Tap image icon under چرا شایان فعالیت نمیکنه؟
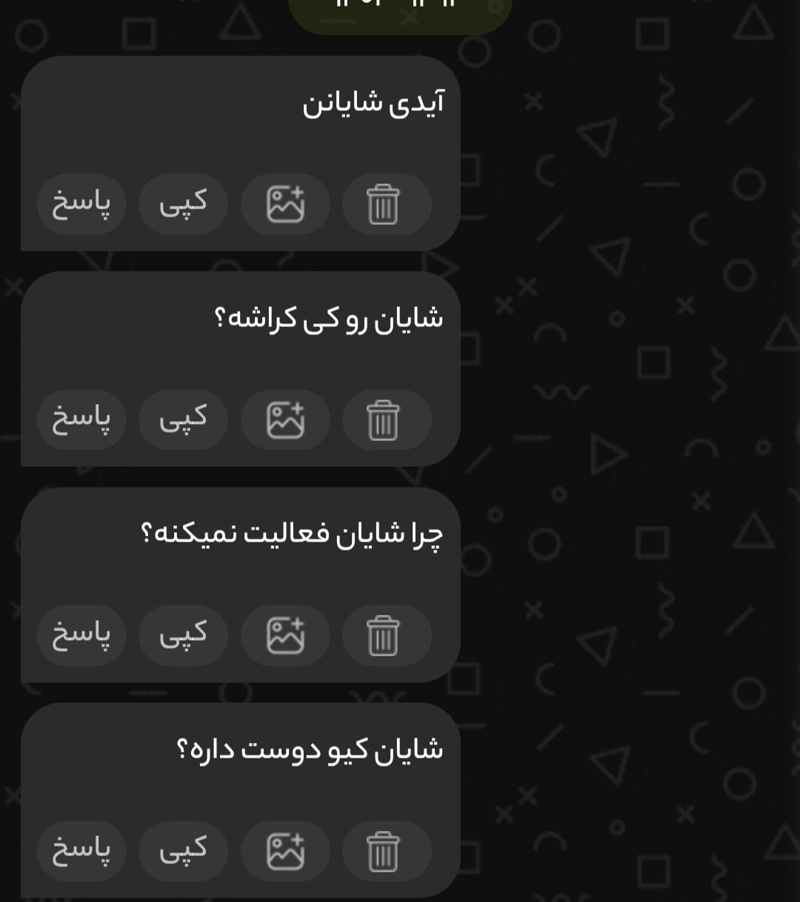Screen dimensions: 800x902 click(x=285, y=635)
